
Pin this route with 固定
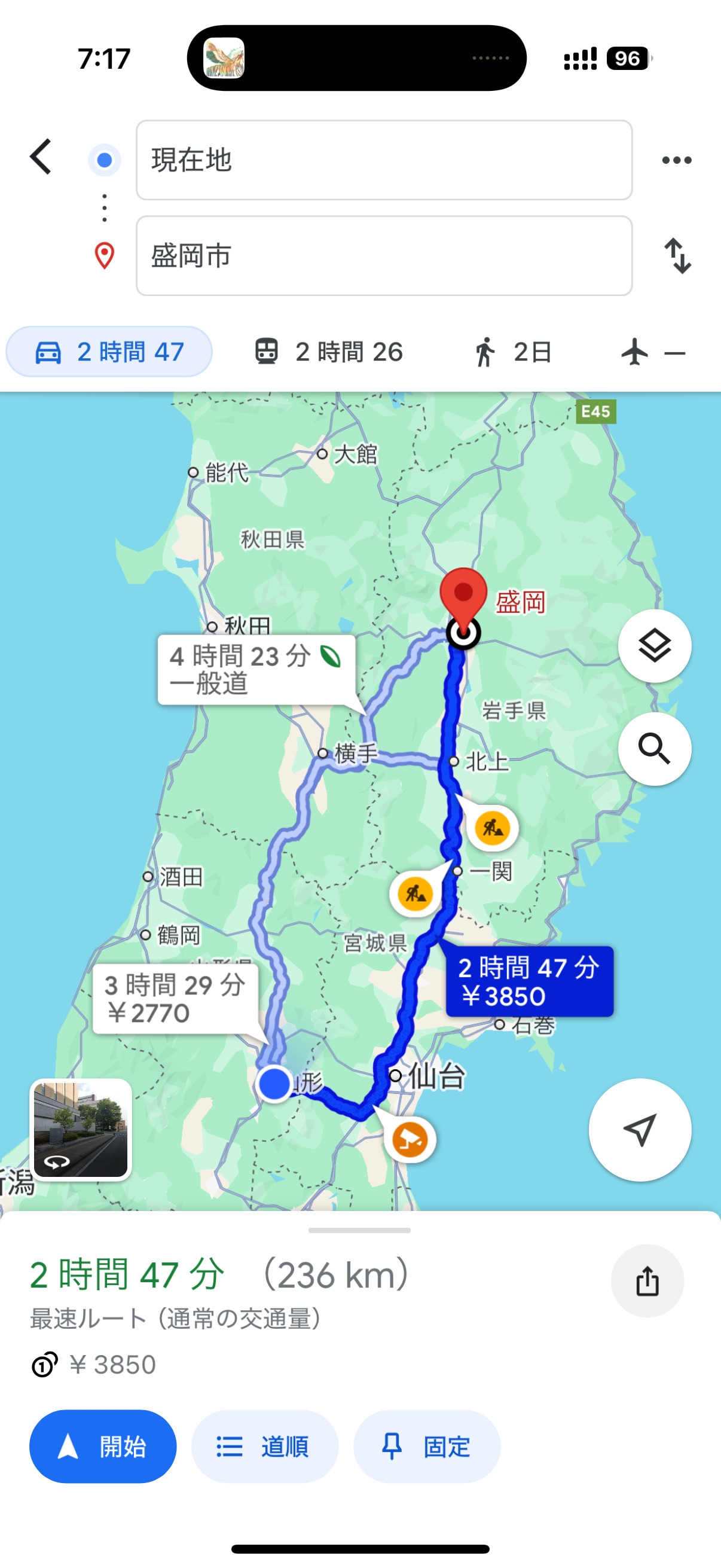426,1446
